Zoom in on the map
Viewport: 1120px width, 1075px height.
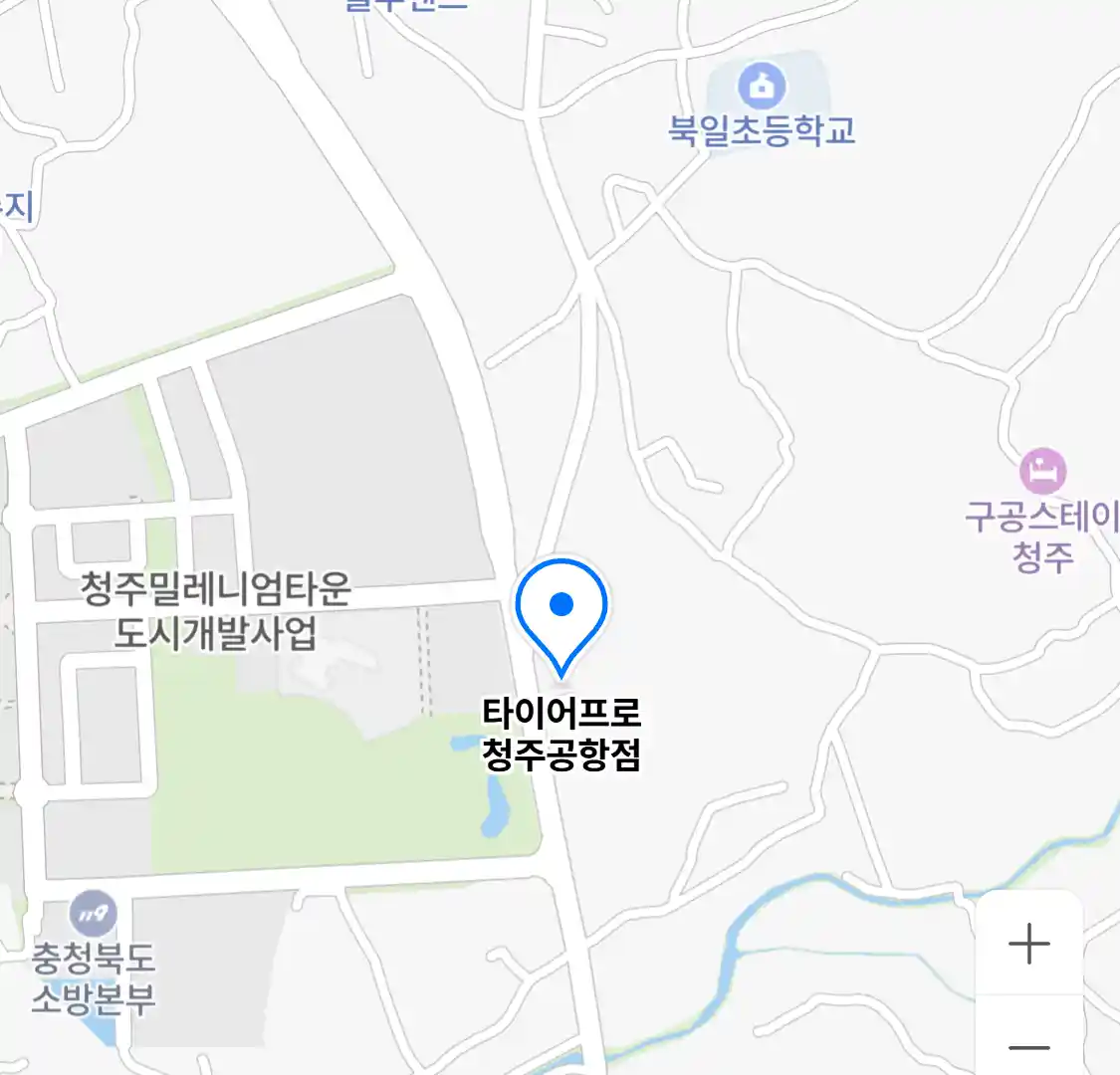[1028, 944]
